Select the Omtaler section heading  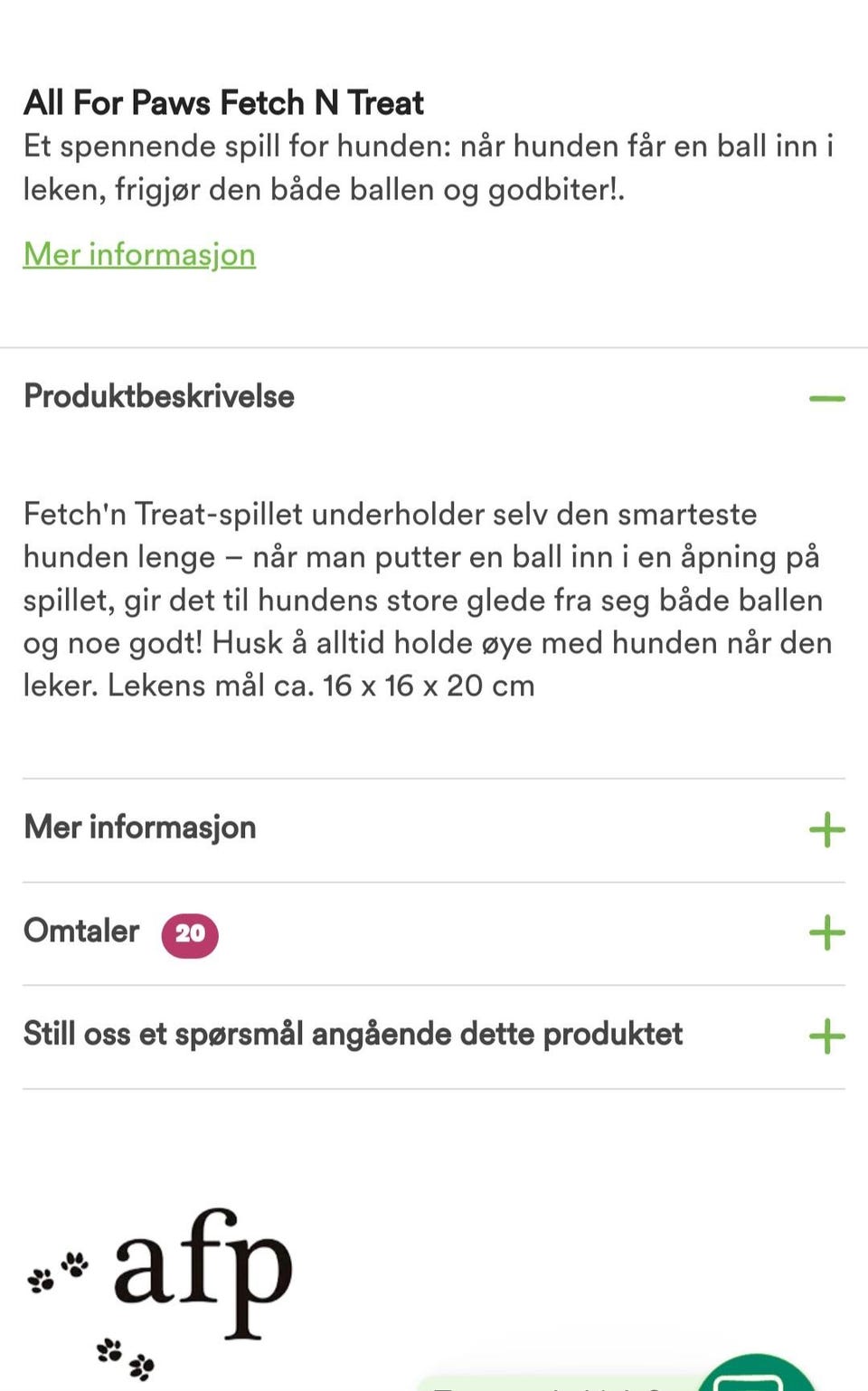pos(80,932)
